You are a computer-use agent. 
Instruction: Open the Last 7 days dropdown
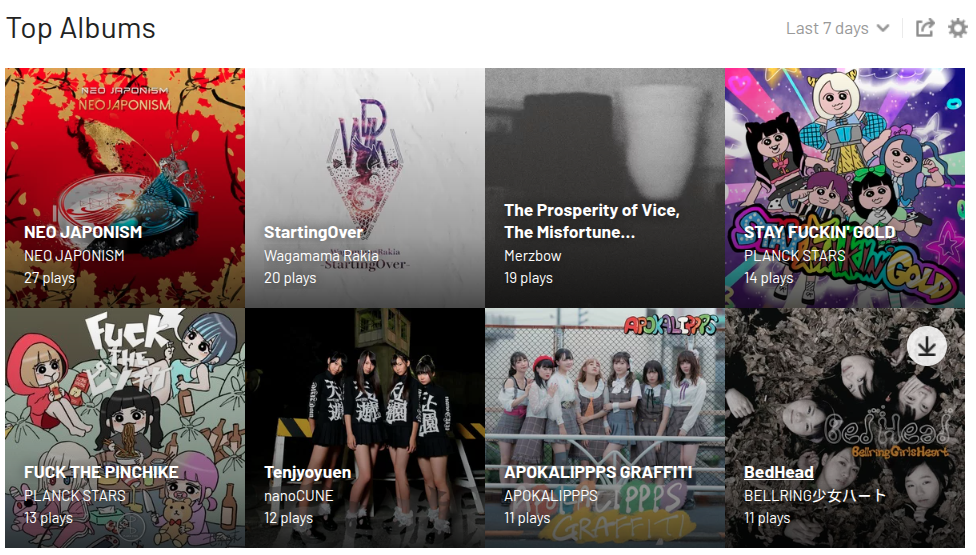pos(837,28)
